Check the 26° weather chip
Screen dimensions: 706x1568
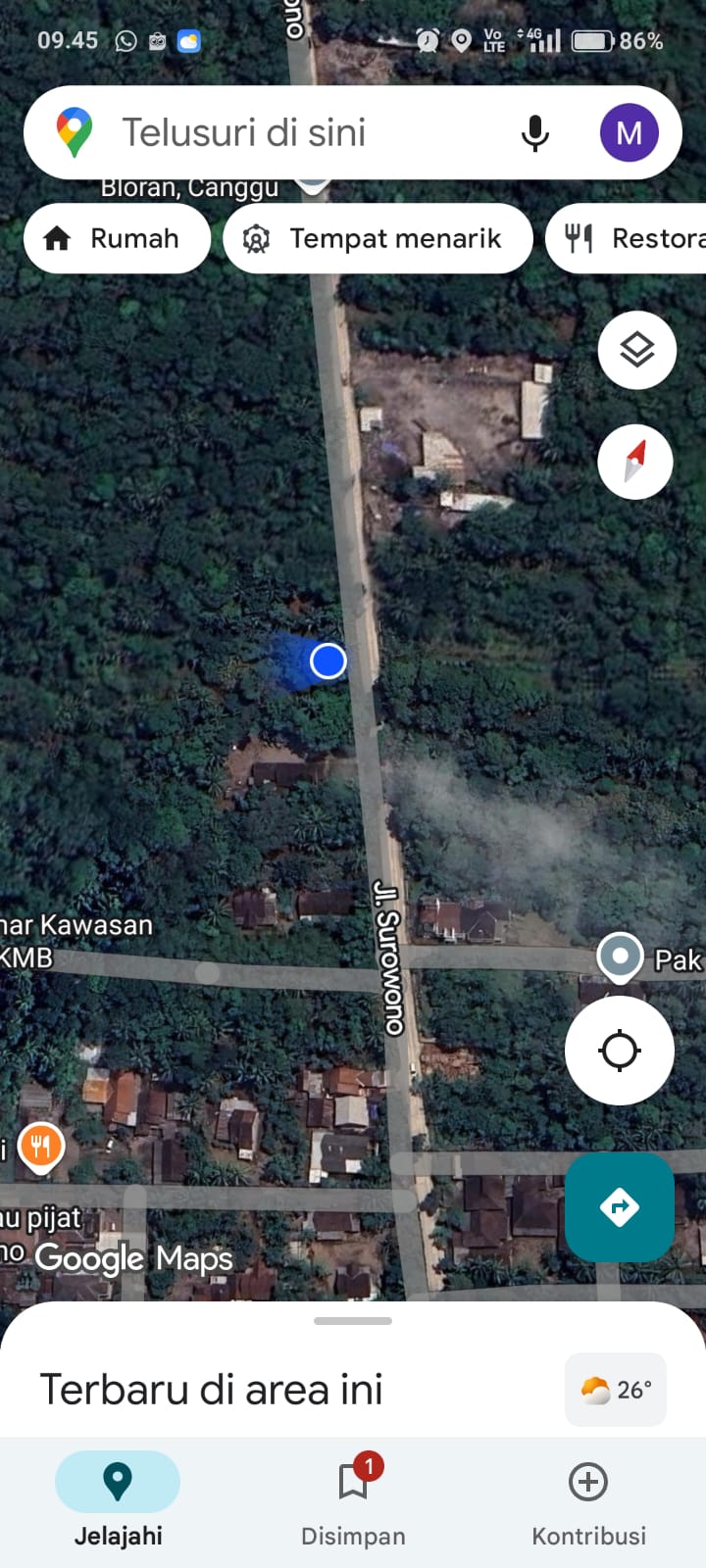pyautogui.click(x=616, y=1390)
